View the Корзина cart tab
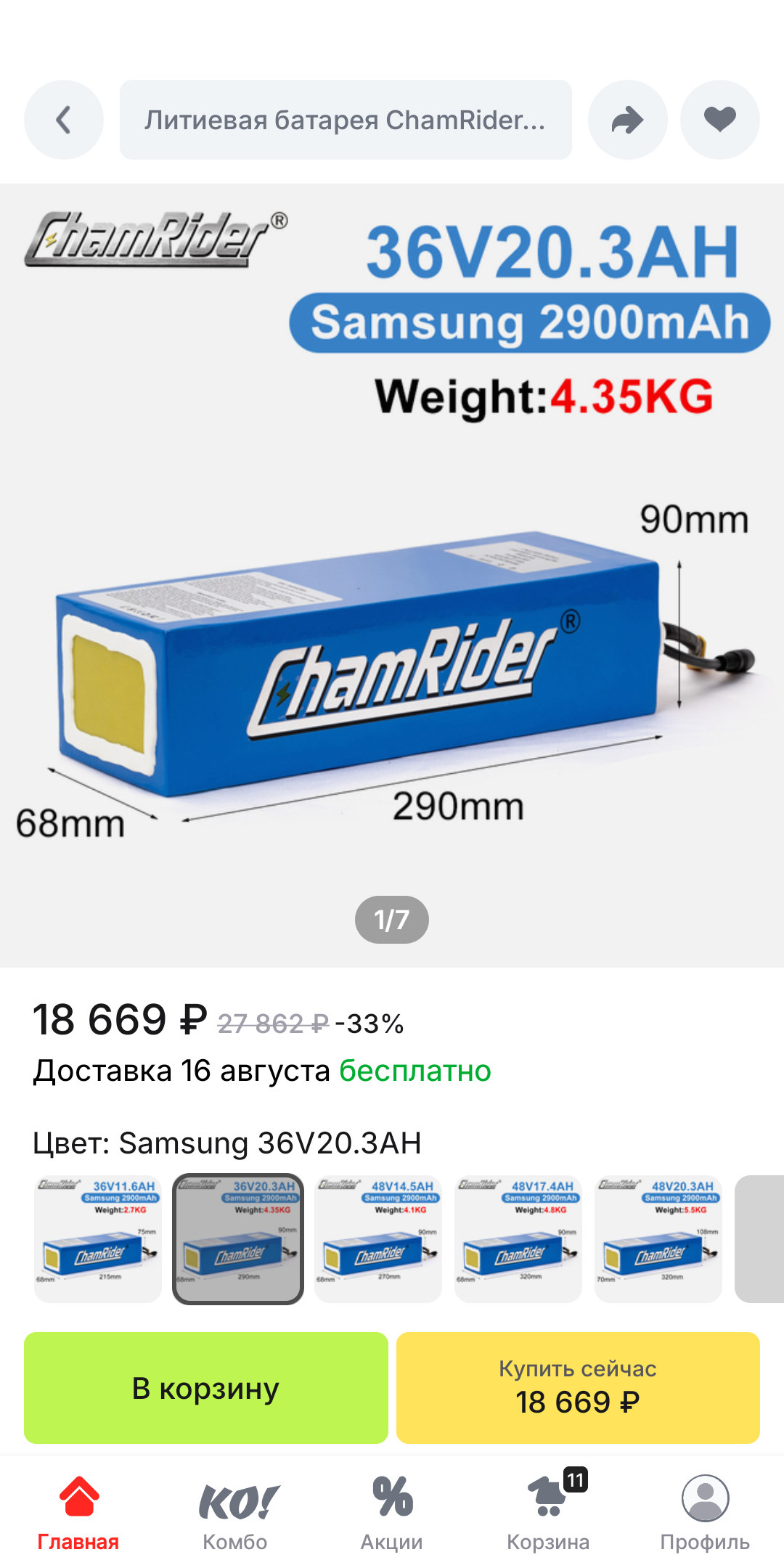Viewport: 784px width, 1568px height. click(x=549, y=1513)
